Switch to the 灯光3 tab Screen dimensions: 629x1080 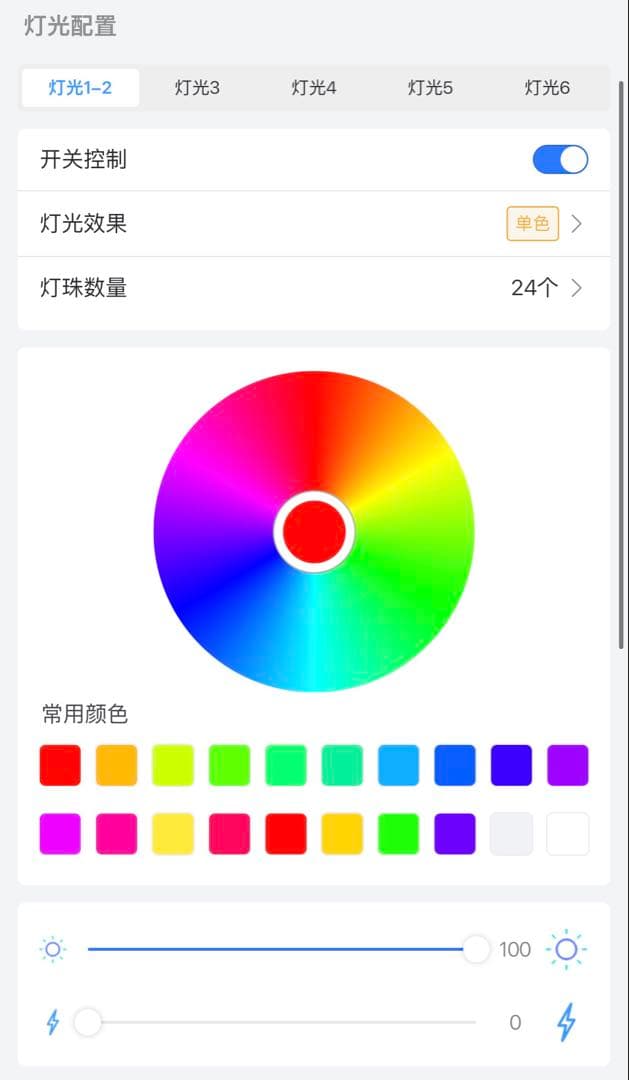(x=197, y=88)
